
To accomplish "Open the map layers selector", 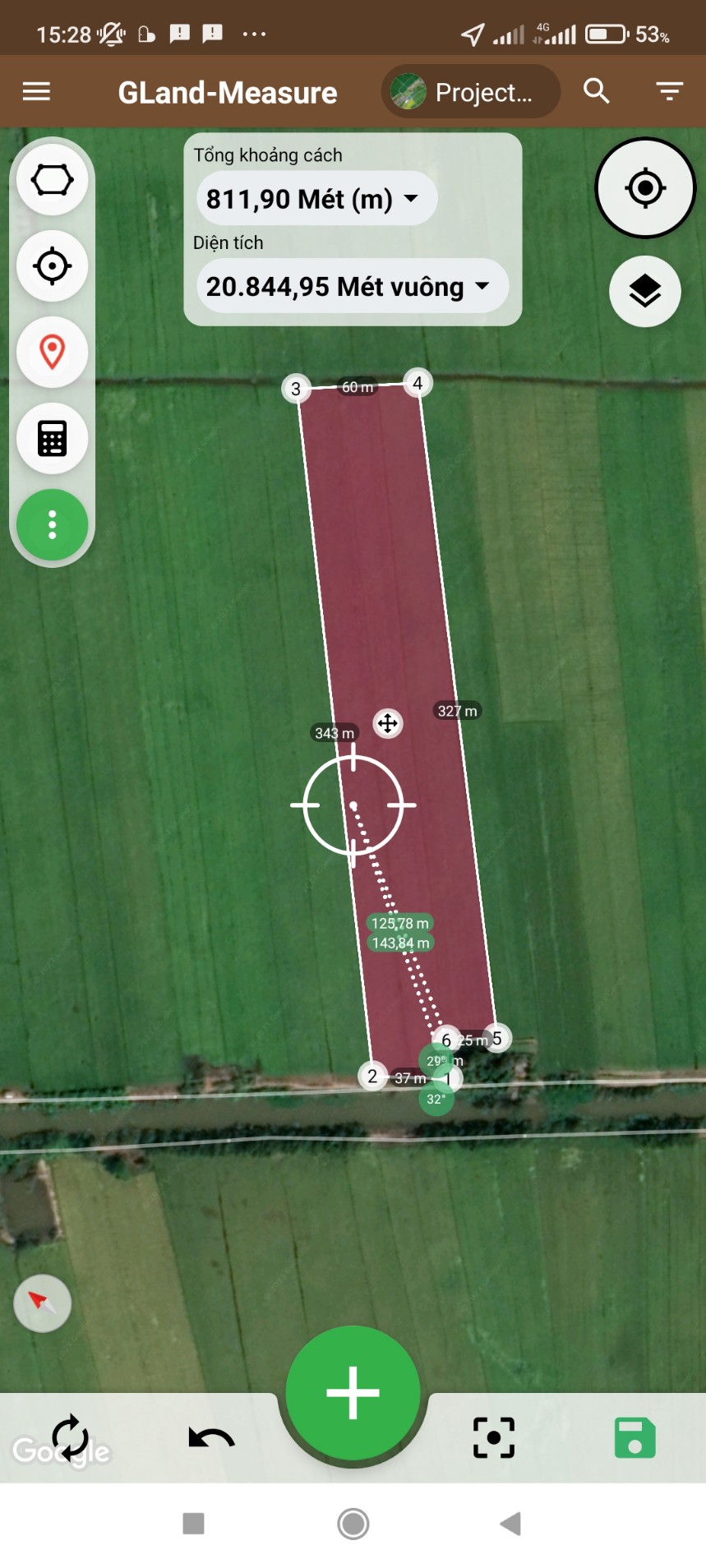I will click(x=645, y=291).
